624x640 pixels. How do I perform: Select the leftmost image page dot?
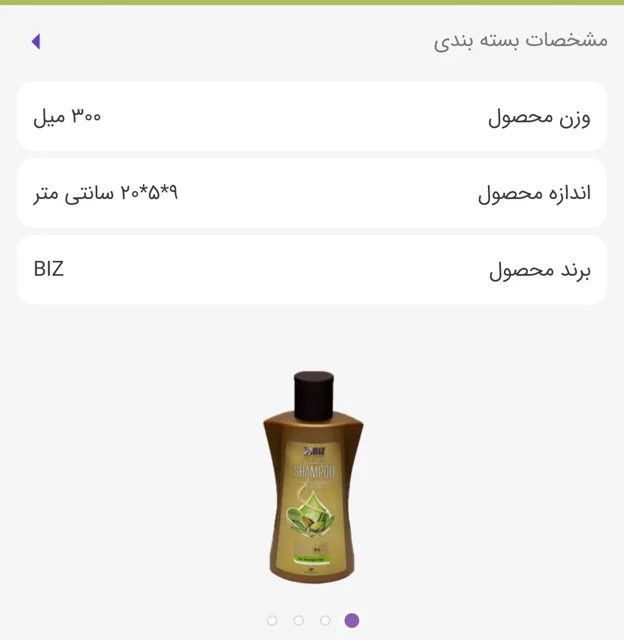tap(272, 621)
